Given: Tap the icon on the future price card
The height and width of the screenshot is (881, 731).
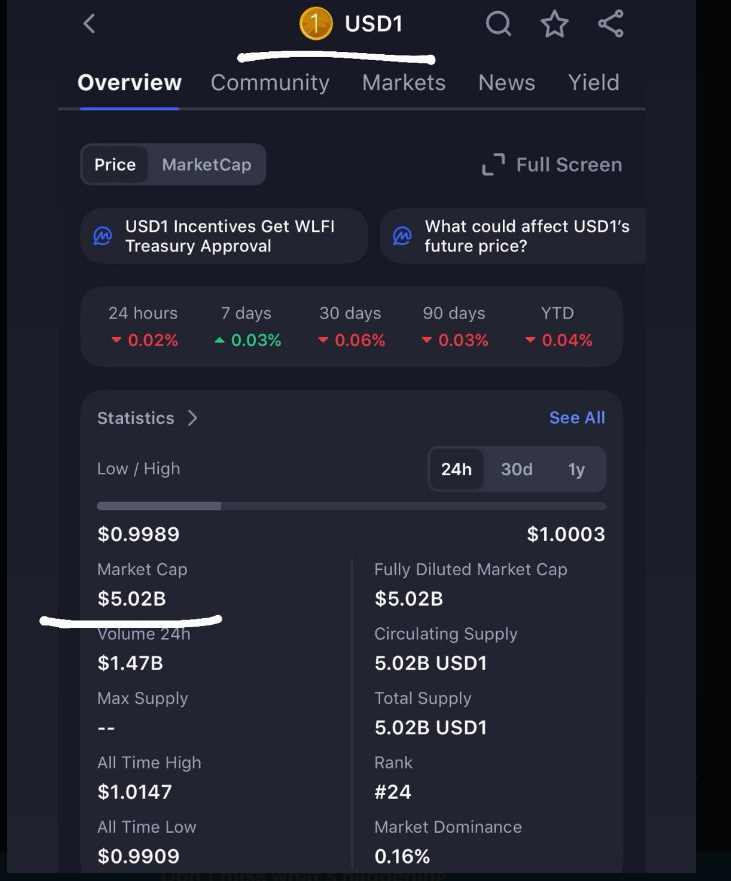Looking at the screenshot, I should pyautogui.click(x=402, y=235).
